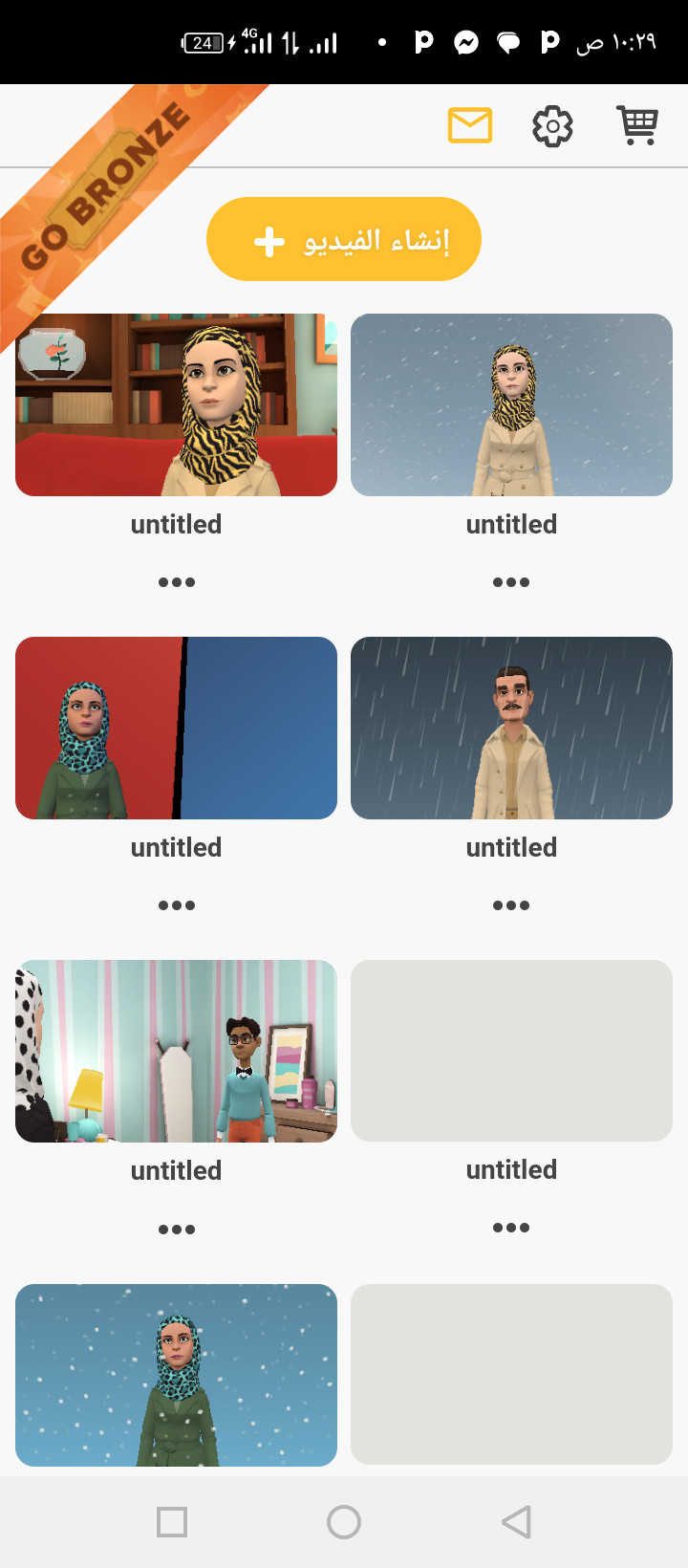Open options menu under striped room video

point(177,1230)
